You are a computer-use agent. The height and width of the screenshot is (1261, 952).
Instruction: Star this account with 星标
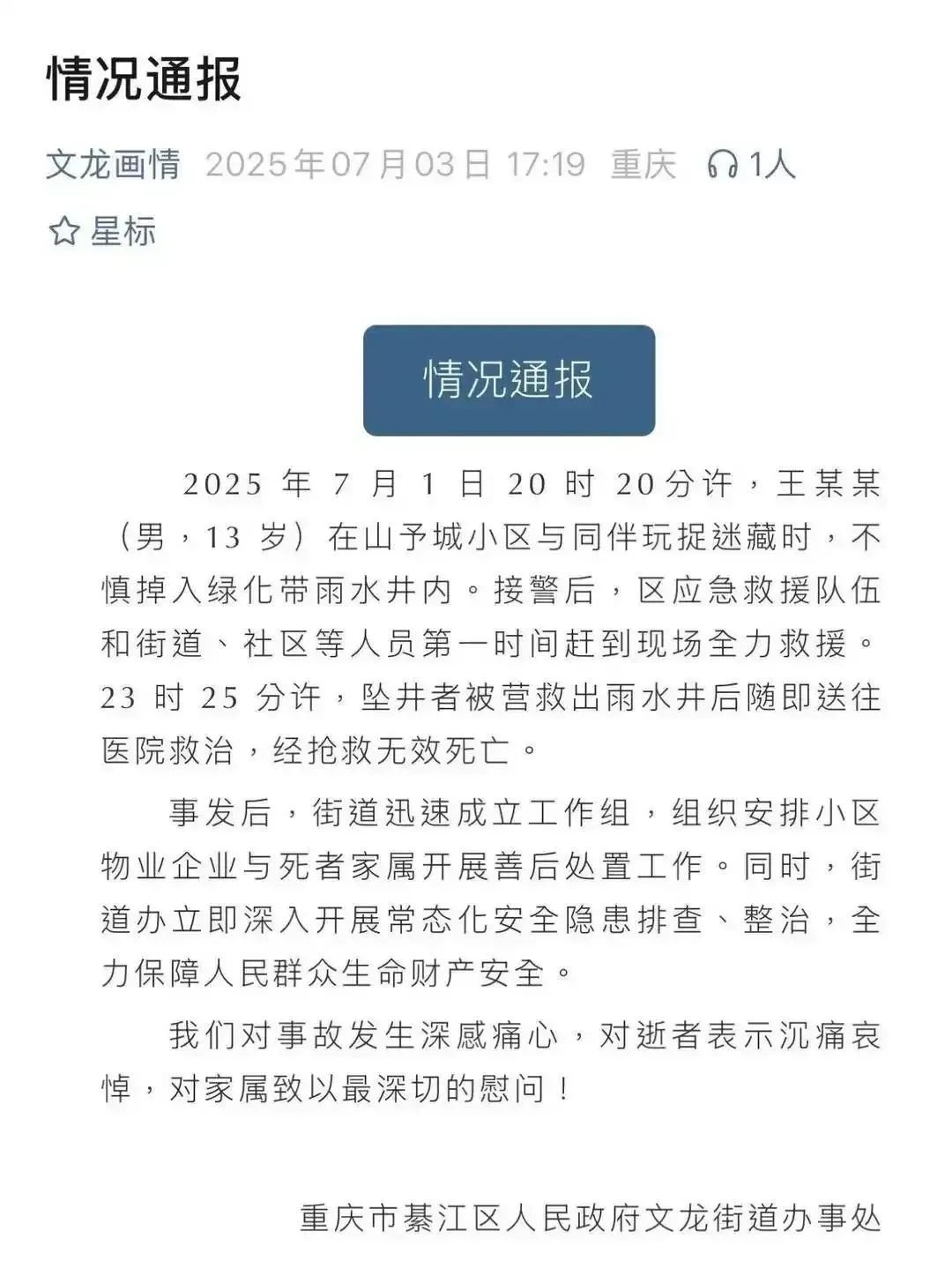coord(101,232)
